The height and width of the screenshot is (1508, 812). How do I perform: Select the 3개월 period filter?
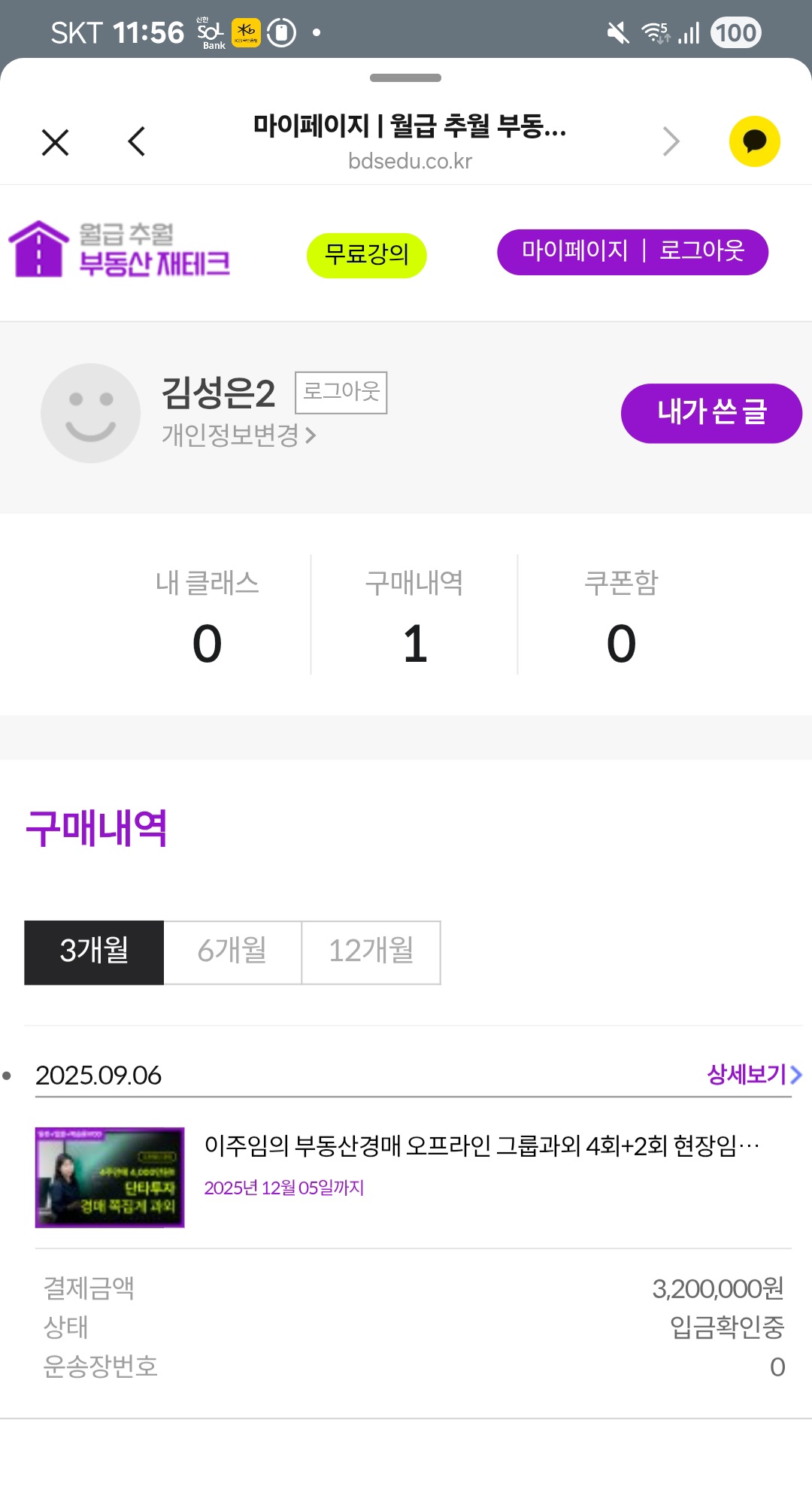[x=94, y=952]
